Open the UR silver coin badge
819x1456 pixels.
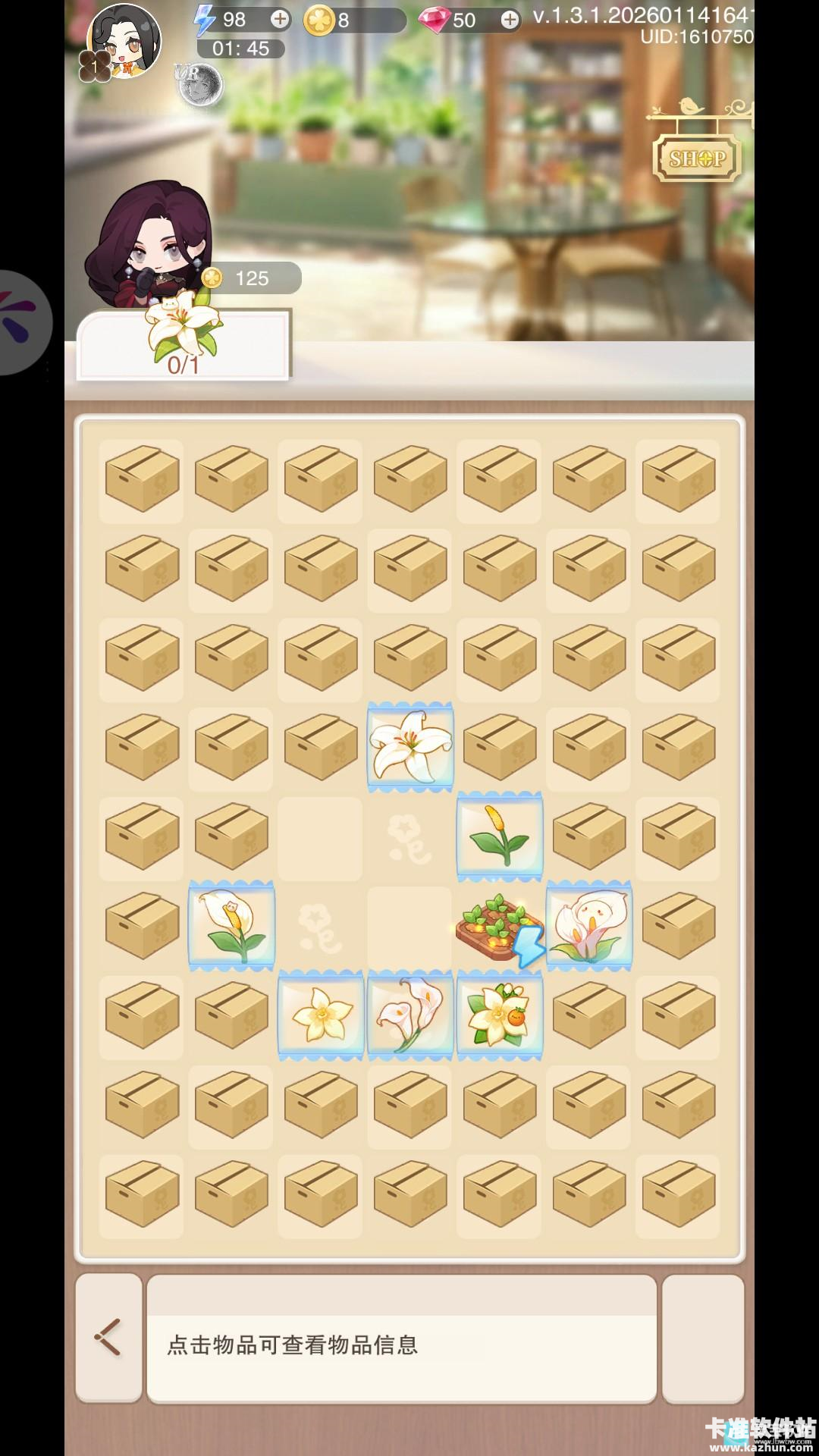pyautogui.click(x=200, y=83)
